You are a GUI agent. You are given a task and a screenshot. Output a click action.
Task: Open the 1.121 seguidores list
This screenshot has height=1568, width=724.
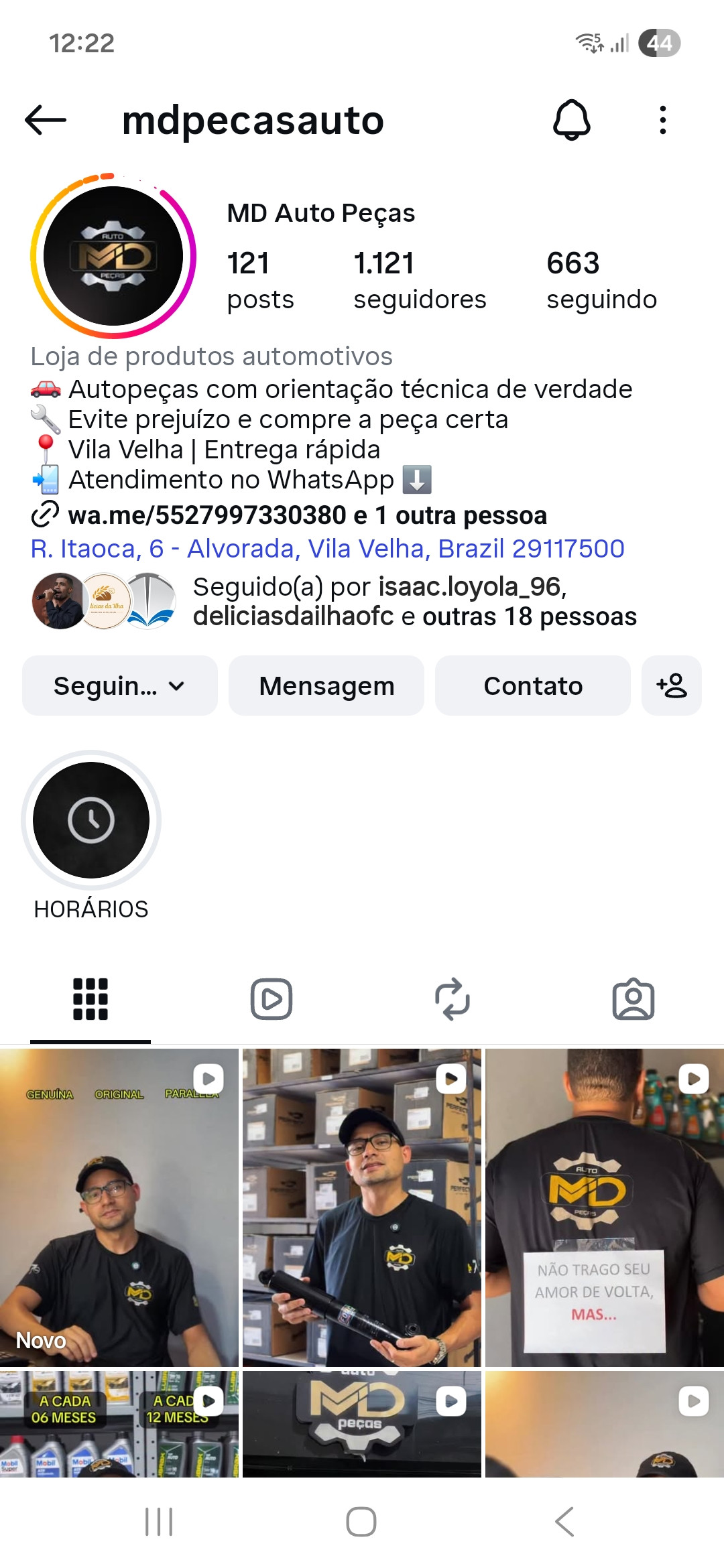click(x=420, y=280)
